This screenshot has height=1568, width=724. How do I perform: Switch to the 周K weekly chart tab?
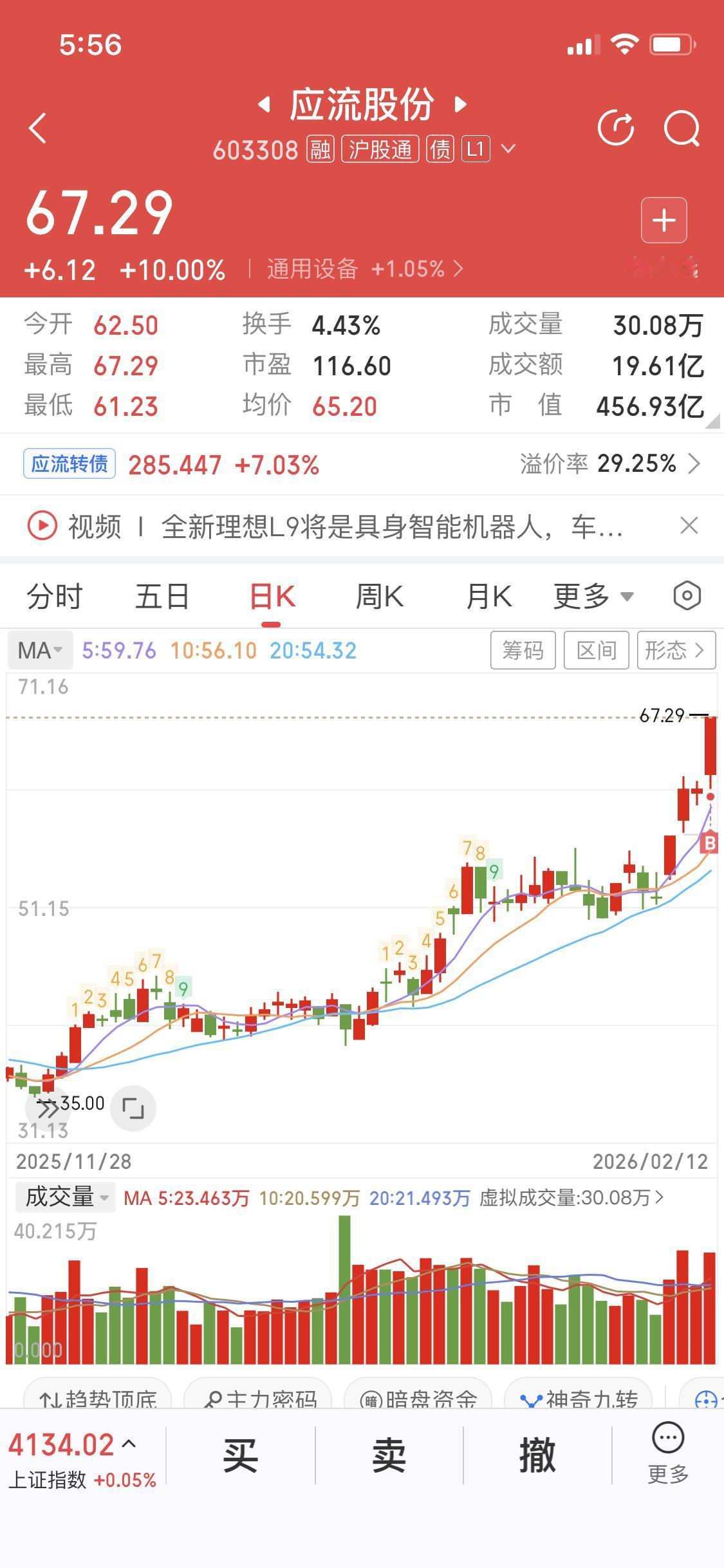[x=379, y=595]
